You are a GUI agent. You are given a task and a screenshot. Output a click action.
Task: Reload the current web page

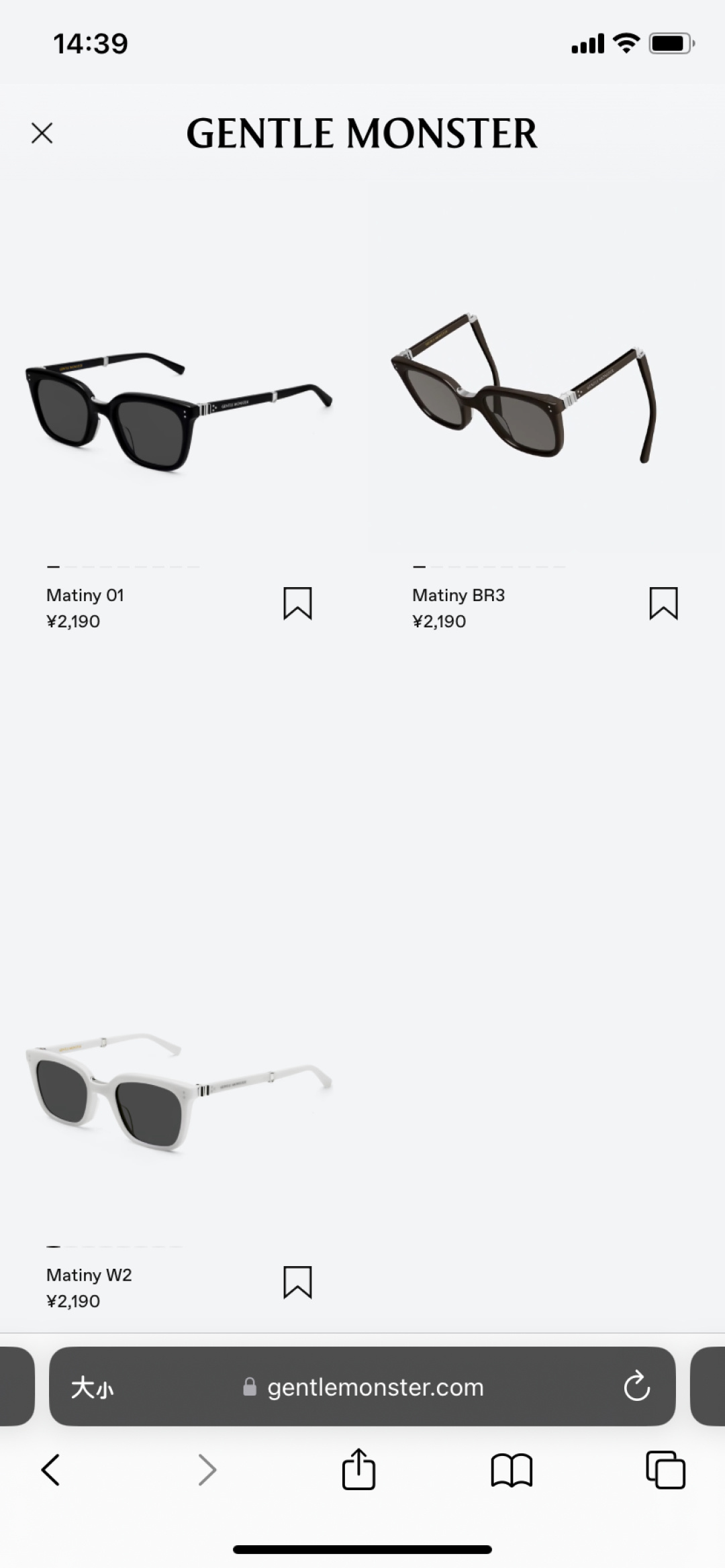coord(636,1388)
